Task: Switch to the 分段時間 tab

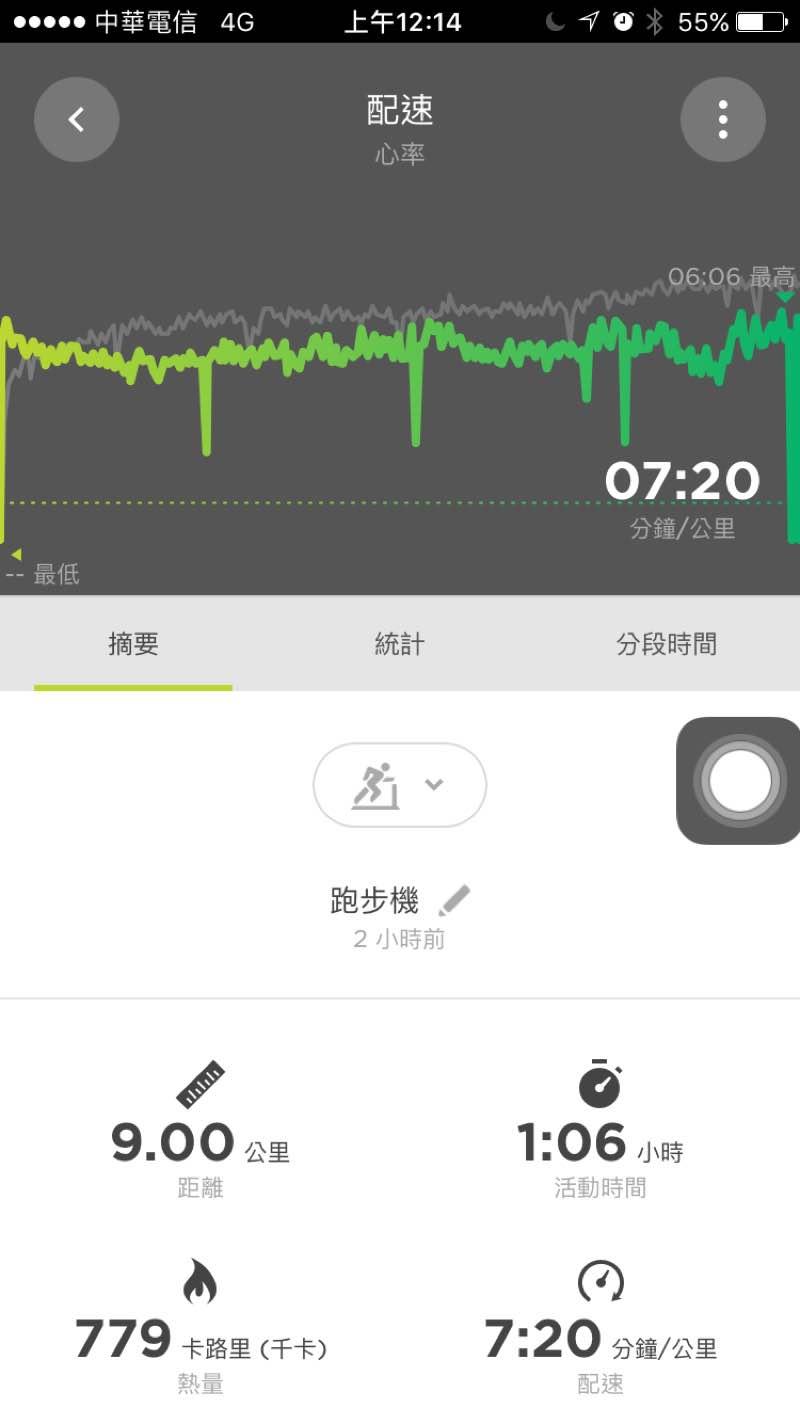Action: [666, 645]
